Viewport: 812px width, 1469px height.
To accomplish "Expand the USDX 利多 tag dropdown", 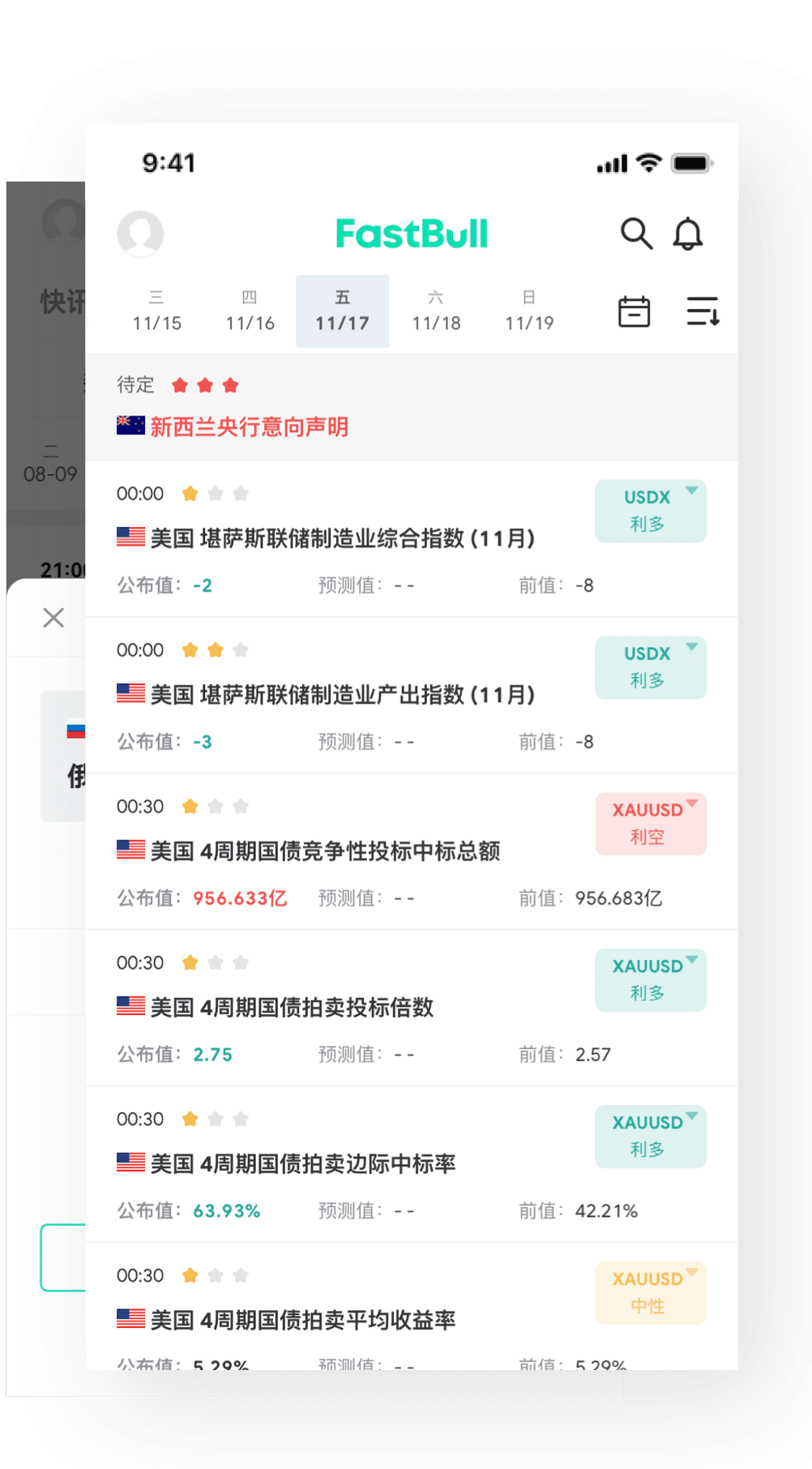I will (x=690, y=490).
